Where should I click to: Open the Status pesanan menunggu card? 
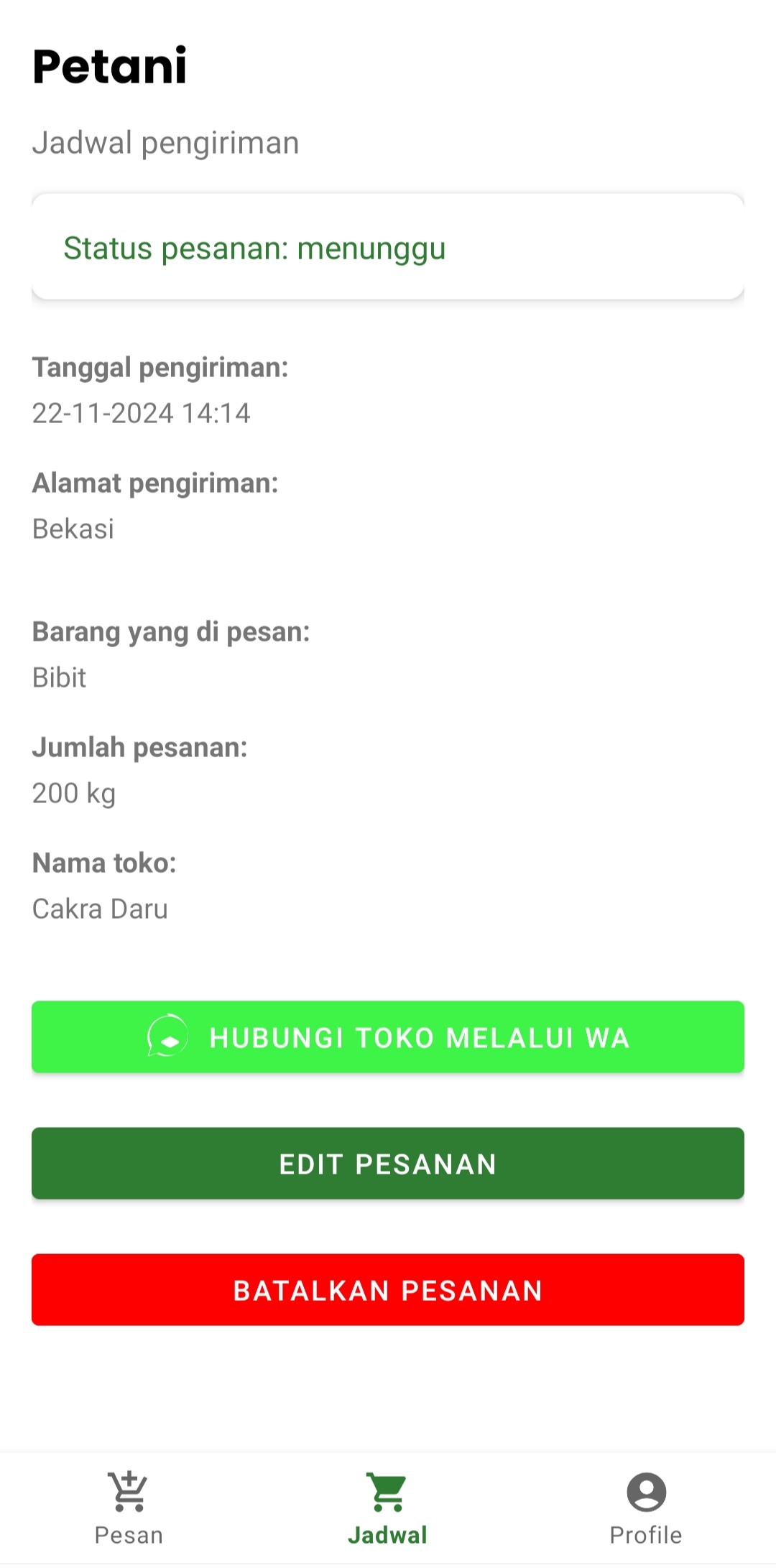point(388,247)
